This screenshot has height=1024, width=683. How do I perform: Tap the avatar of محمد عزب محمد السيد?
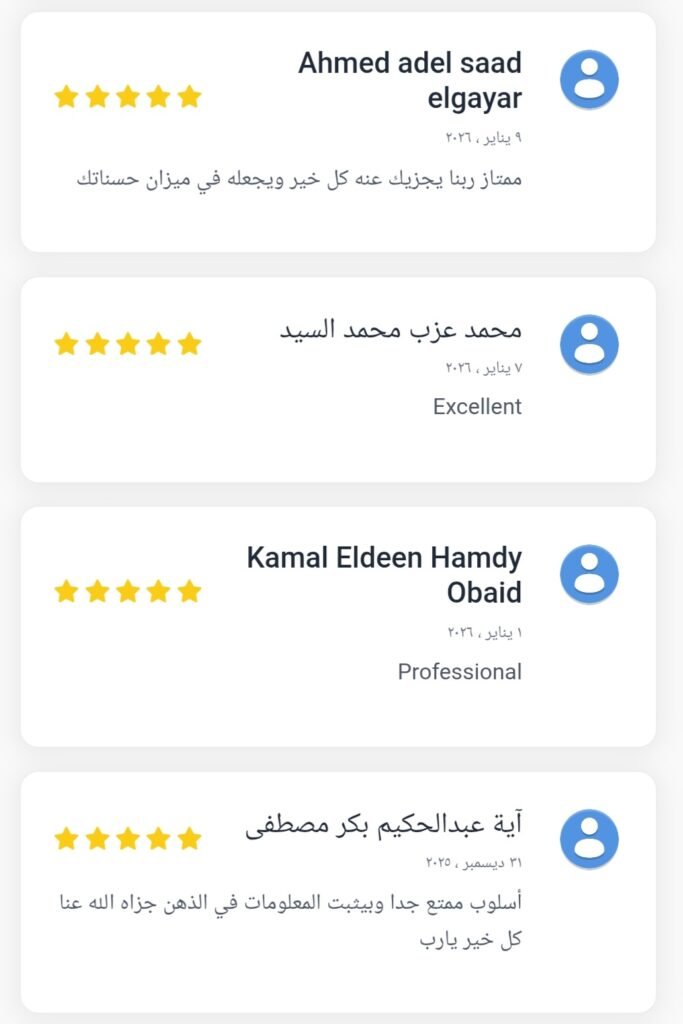pyautogui.click(x=589, y=345)
